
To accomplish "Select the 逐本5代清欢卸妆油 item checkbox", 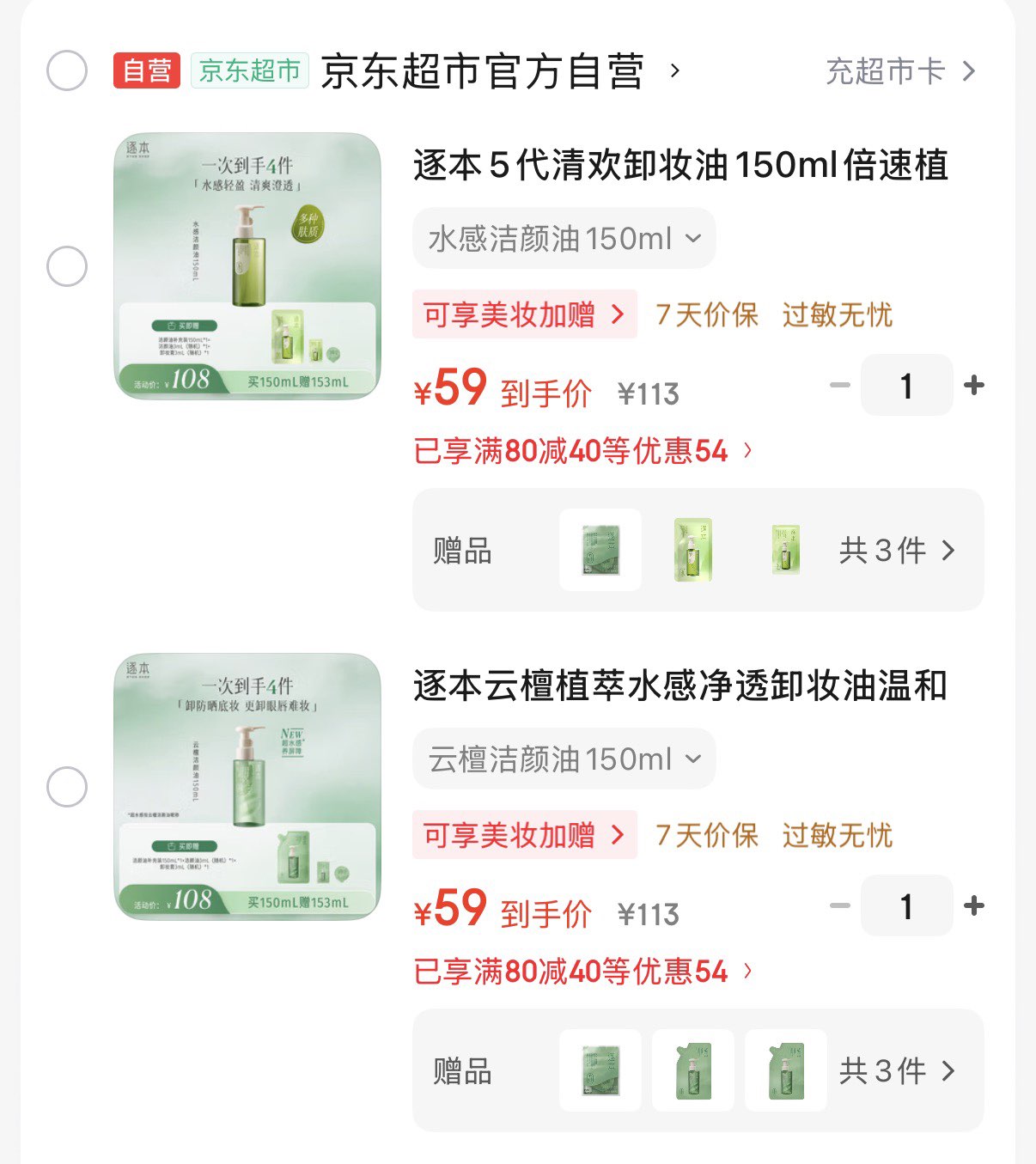I will point(67,266).
